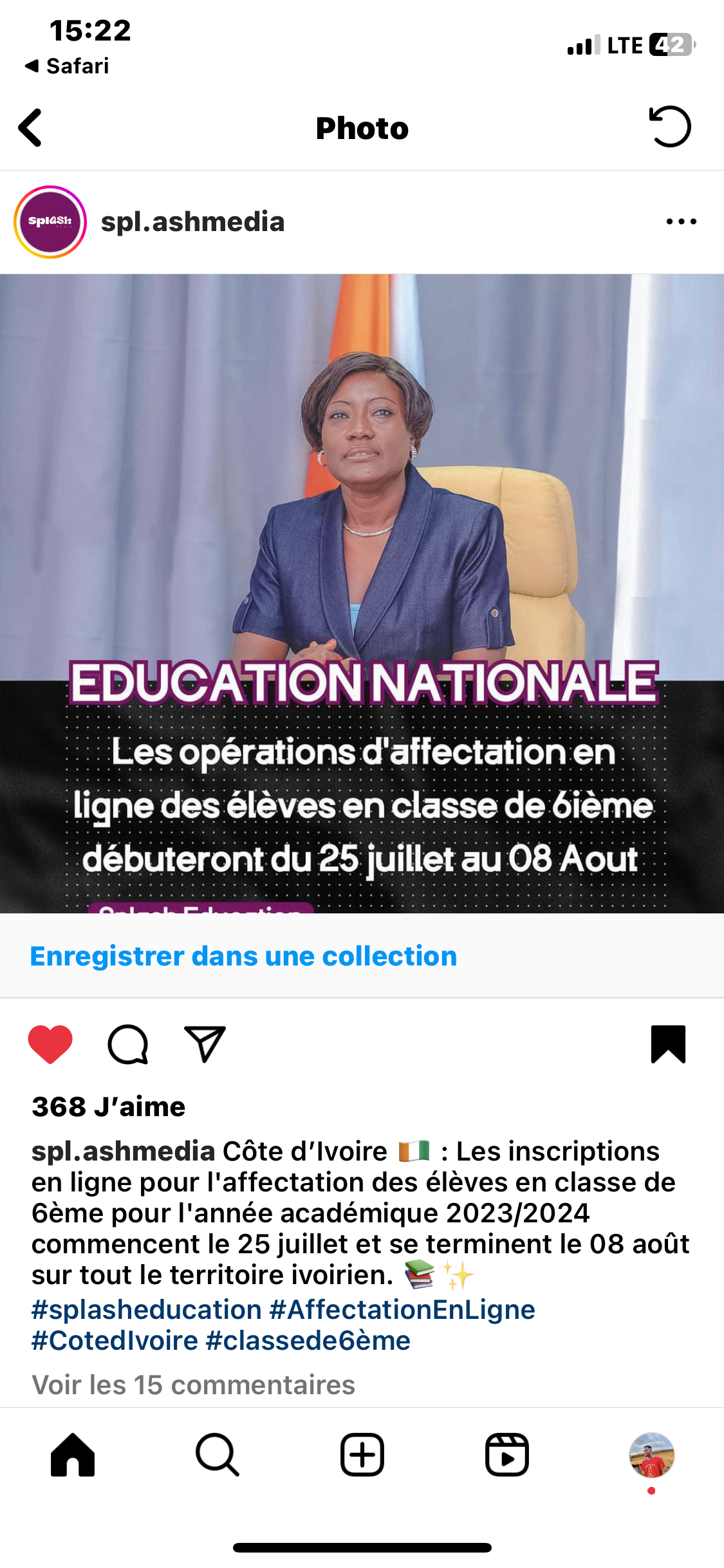This screenshot has height=1568, width=724.
Task: Create a new post with the plus tab
Action: pyautogui.click(x=362, y=1455)
